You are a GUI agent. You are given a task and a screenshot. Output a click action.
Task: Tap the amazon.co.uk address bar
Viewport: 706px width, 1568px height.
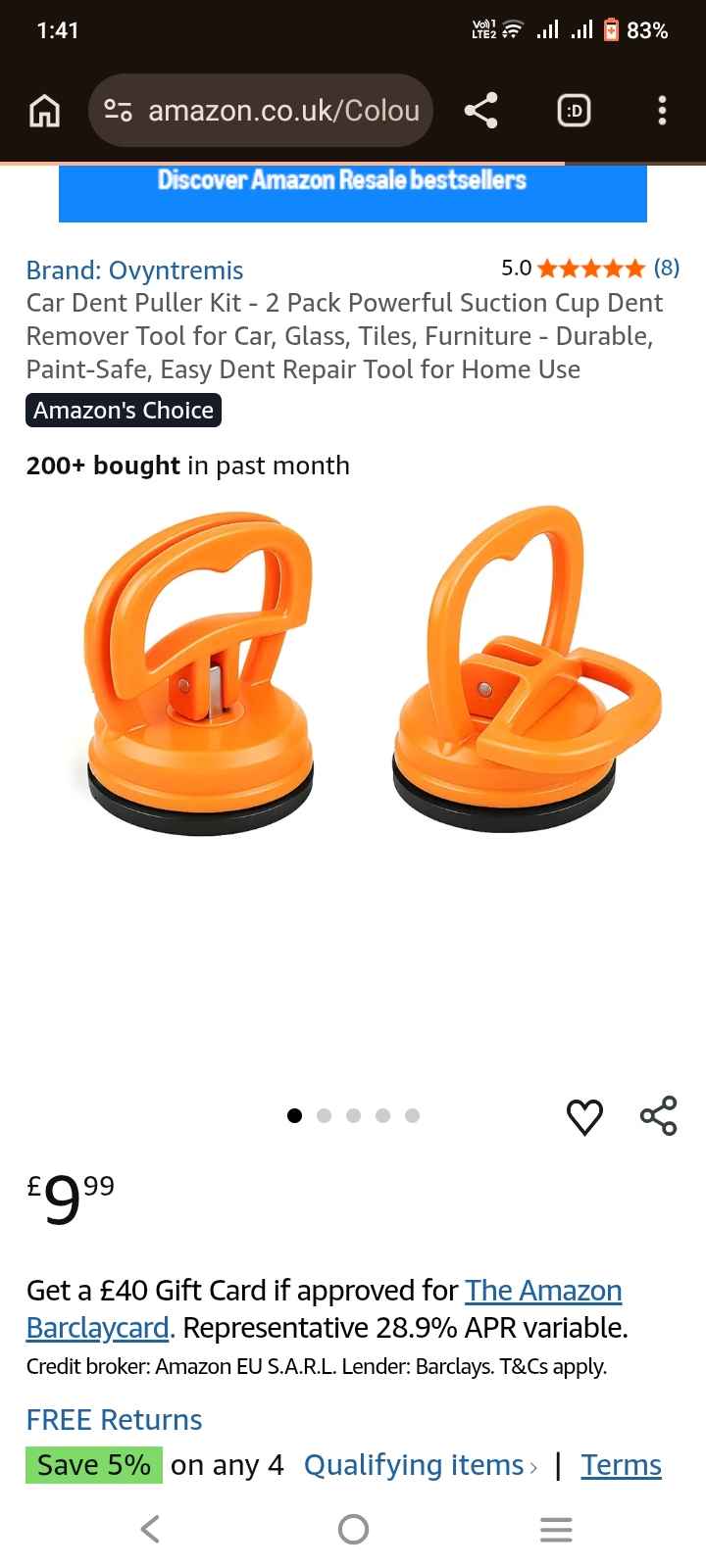pyautogui.click(x=261, y=111)
